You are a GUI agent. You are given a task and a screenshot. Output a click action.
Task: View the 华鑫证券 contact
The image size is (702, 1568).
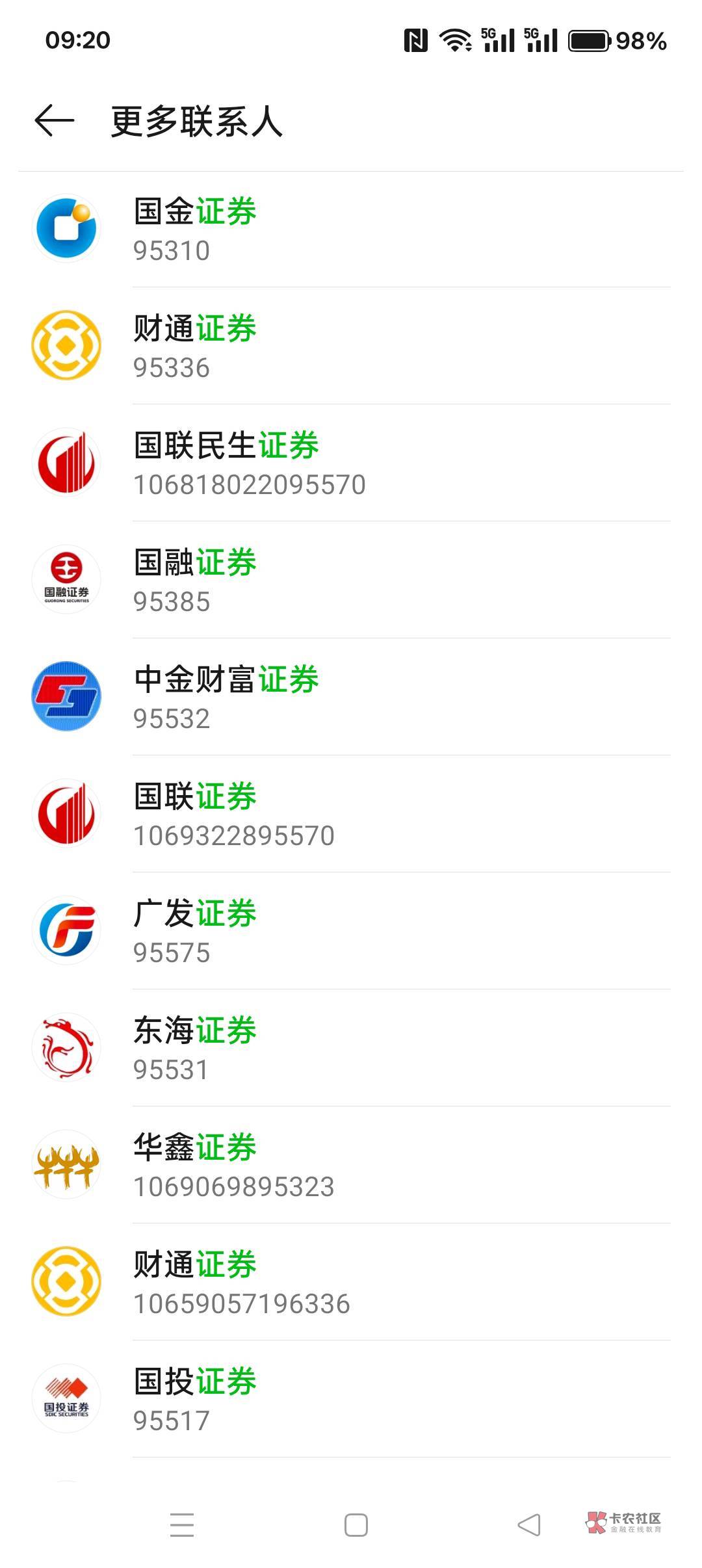coord(351,1165)
